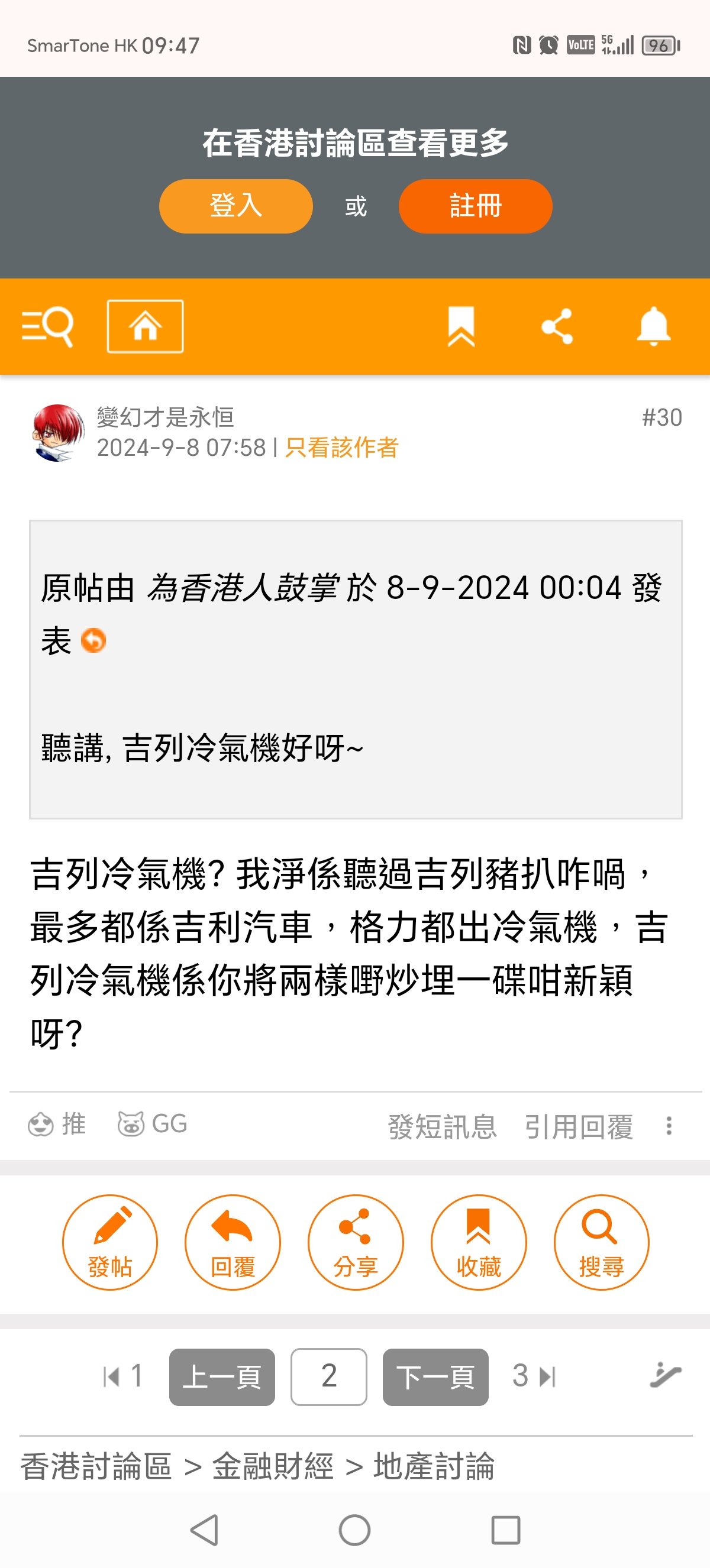Open the post's three-dot overflow menu
Viewport: 710px width, 1568px height.
[x=669, y=1126]
